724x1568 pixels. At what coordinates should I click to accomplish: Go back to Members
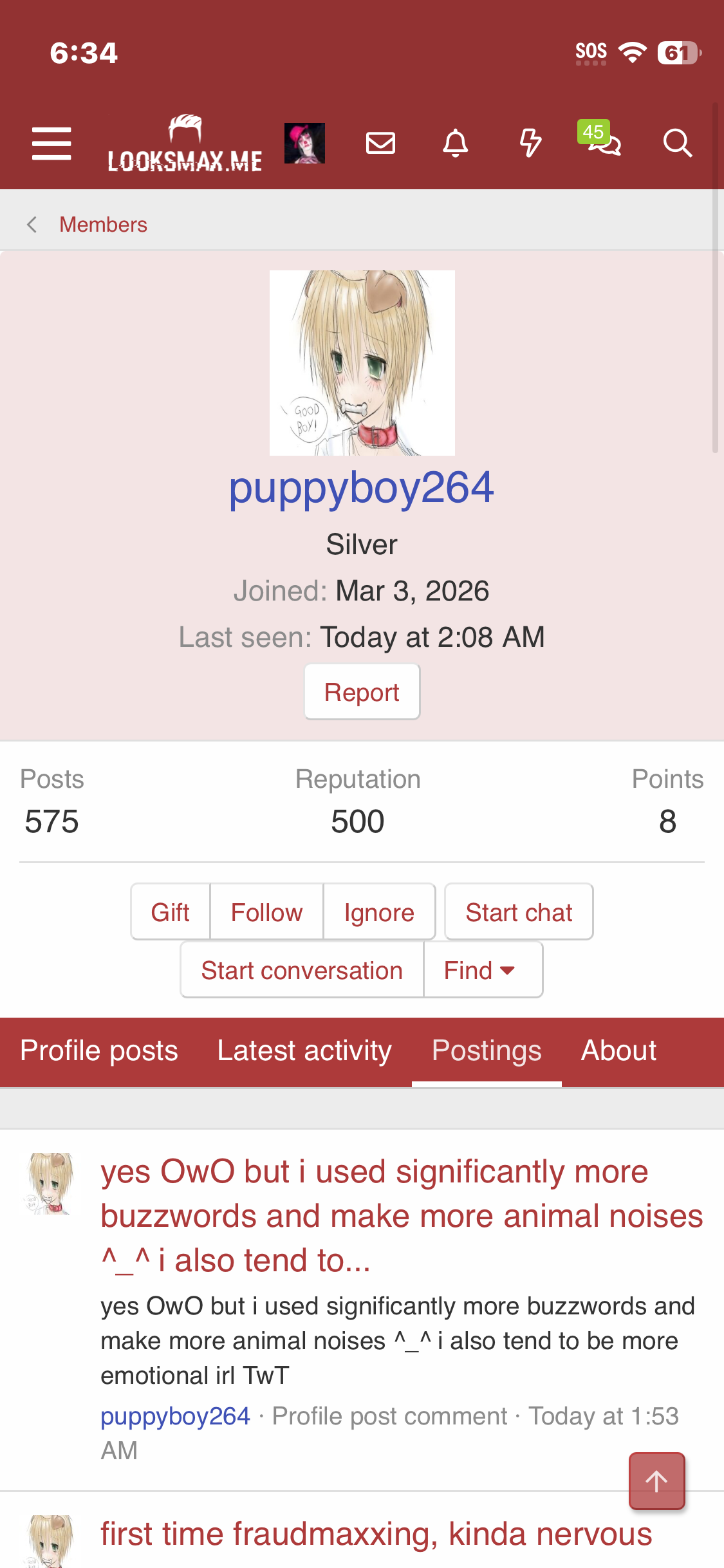(103, 225)
